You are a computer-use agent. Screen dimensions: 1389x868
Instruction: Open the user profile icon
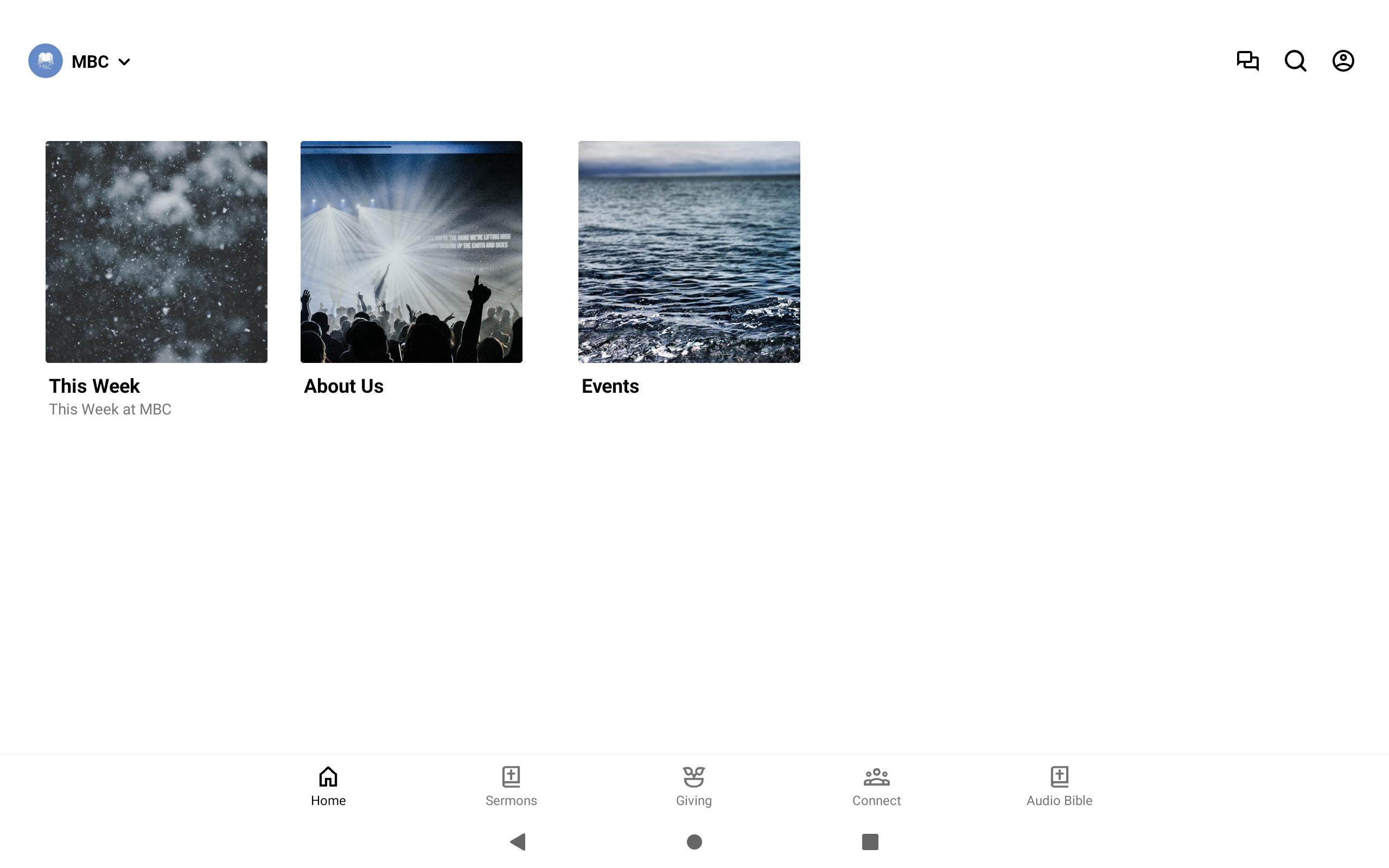[1342, 61]
